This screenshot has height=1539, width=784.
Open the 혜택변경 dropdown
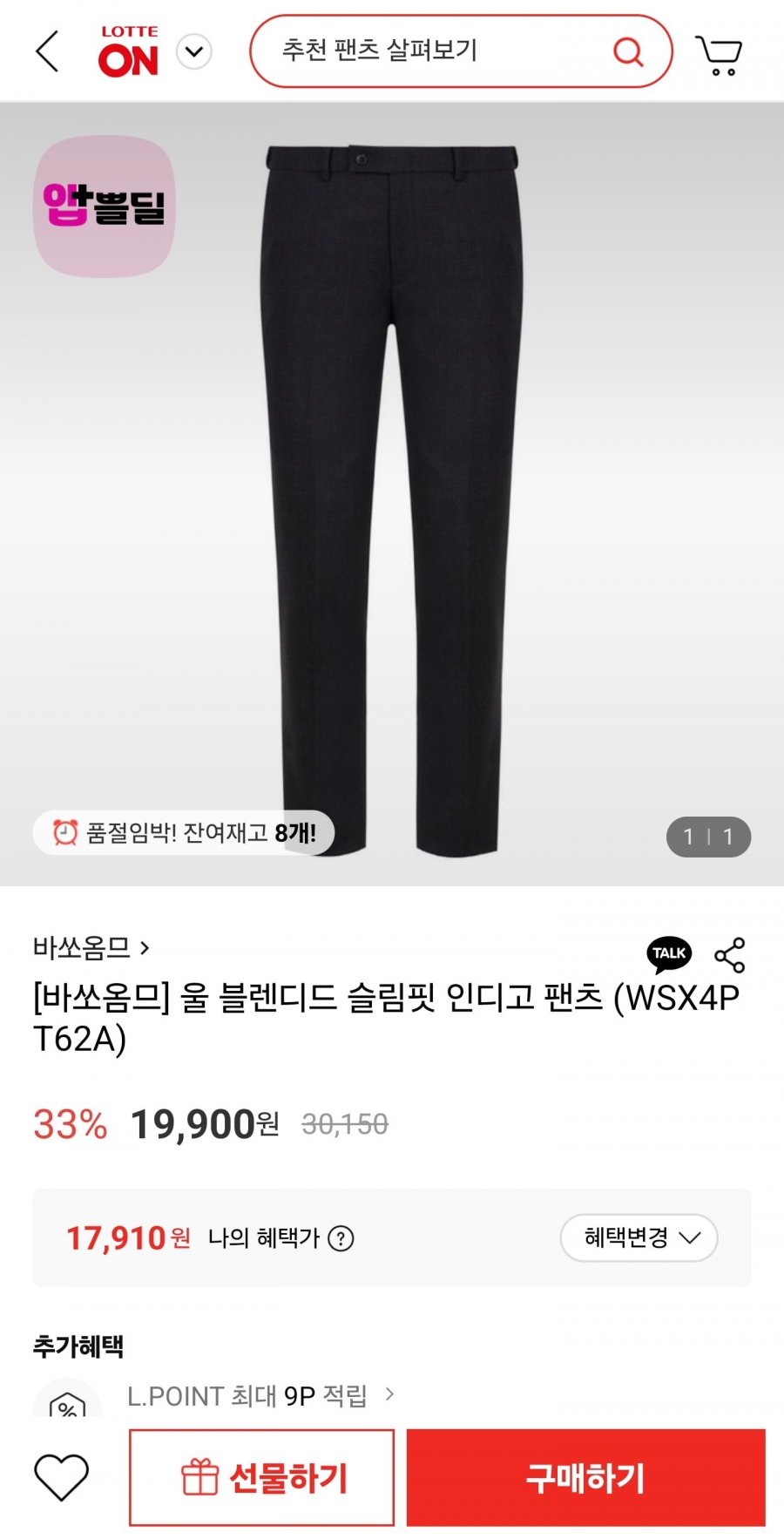coord(639,1237)
